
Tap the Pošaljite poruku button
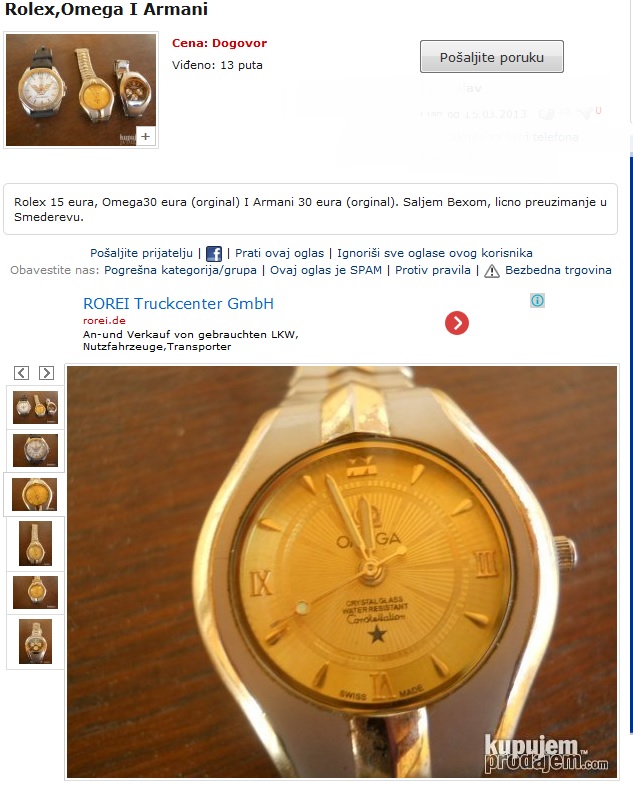[491, 57]
